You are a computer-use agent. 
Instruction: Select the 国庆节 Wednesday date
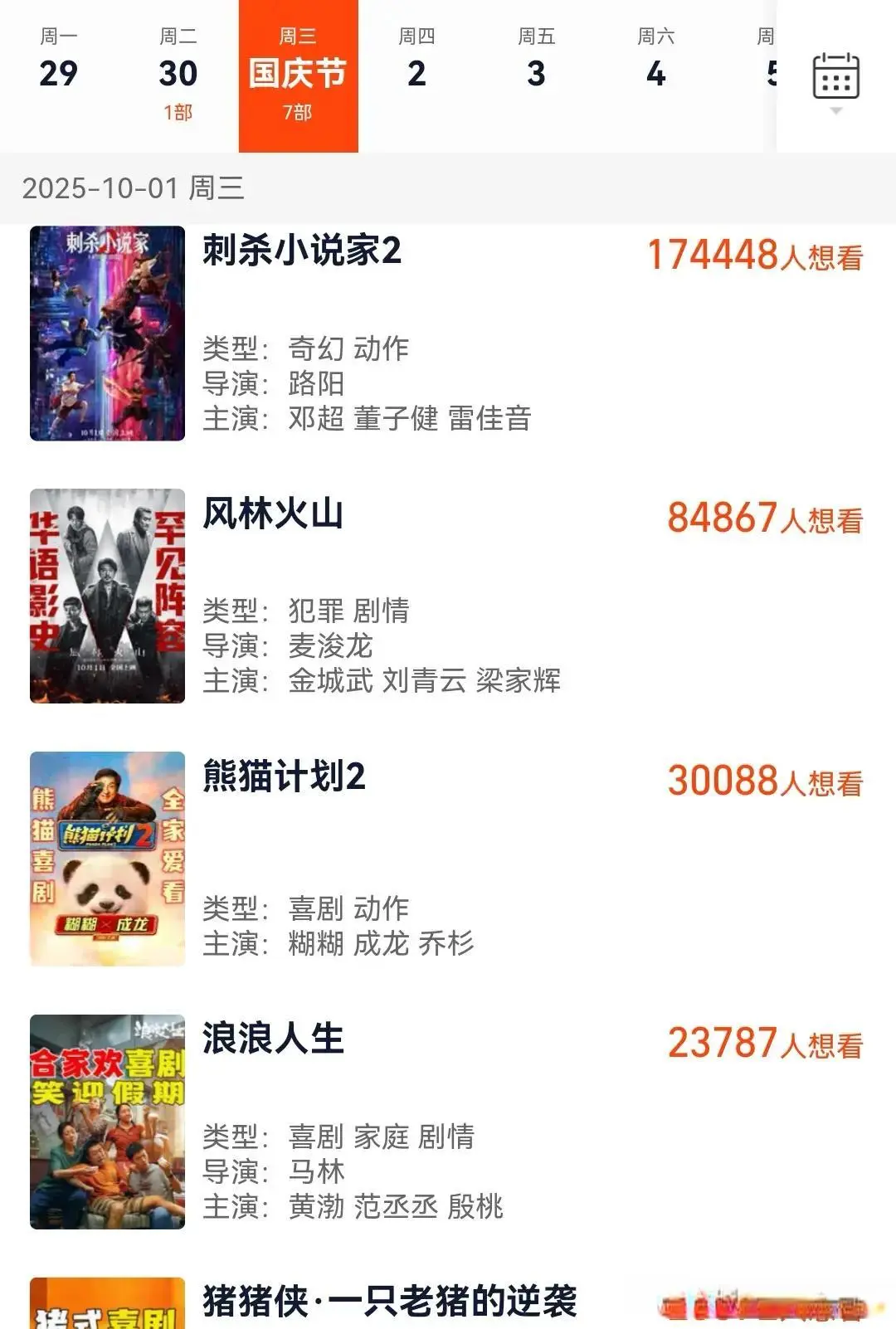tap(298, 75)
